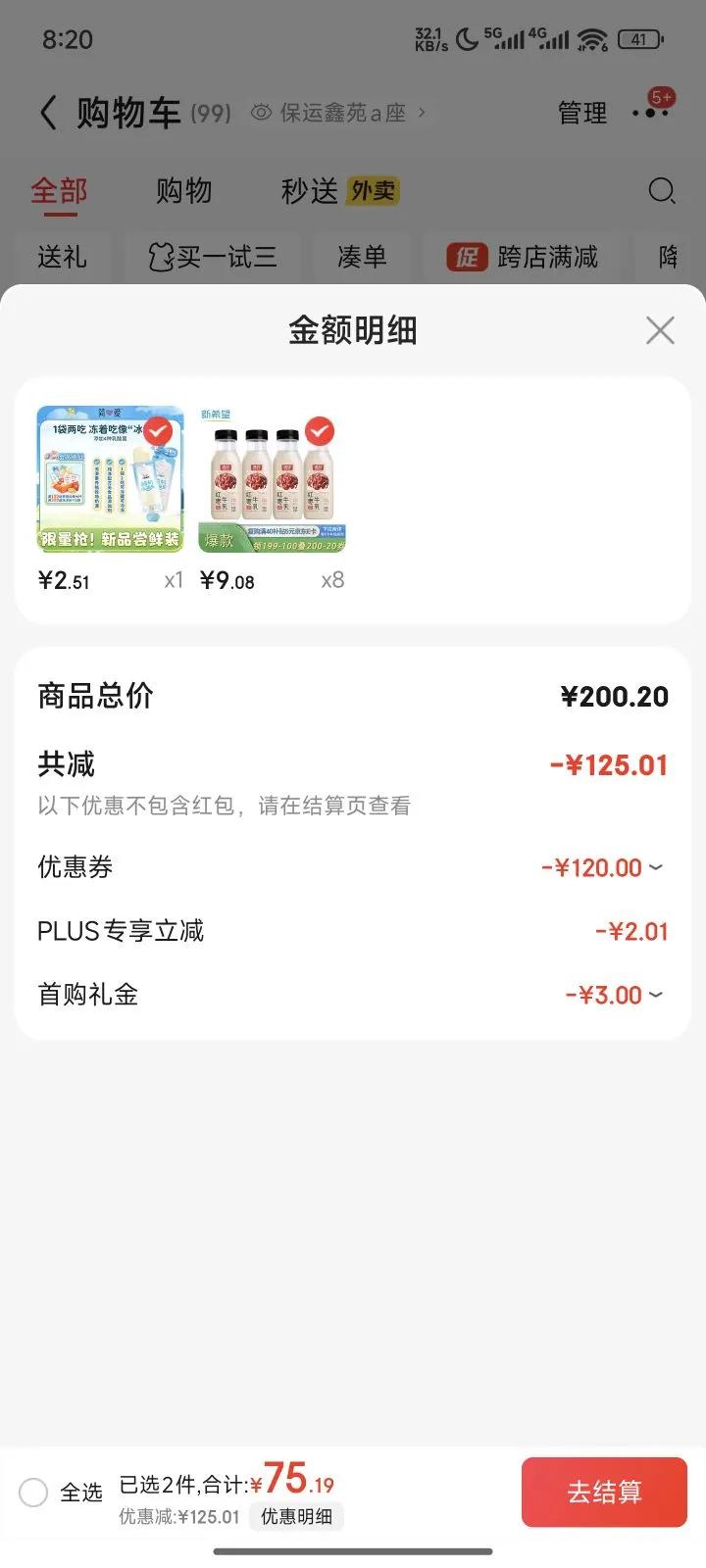This screenshot has height=1568, width=706.
Task: Deselect the ¥9.08 red date milk item
Action: pos(320,431)
